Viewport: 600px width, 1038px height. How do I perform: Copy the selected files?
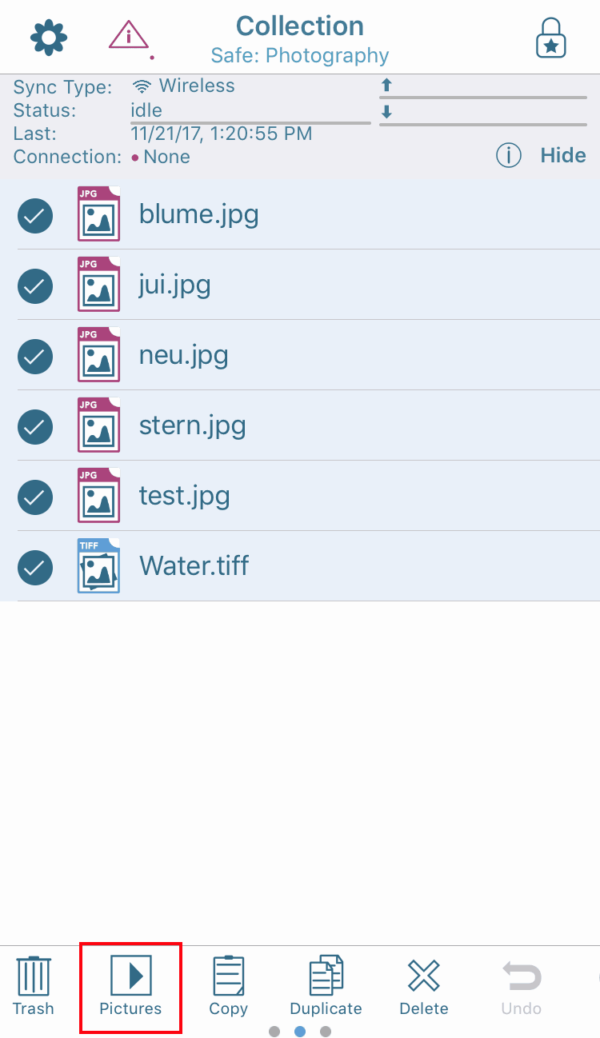(228, 986)
